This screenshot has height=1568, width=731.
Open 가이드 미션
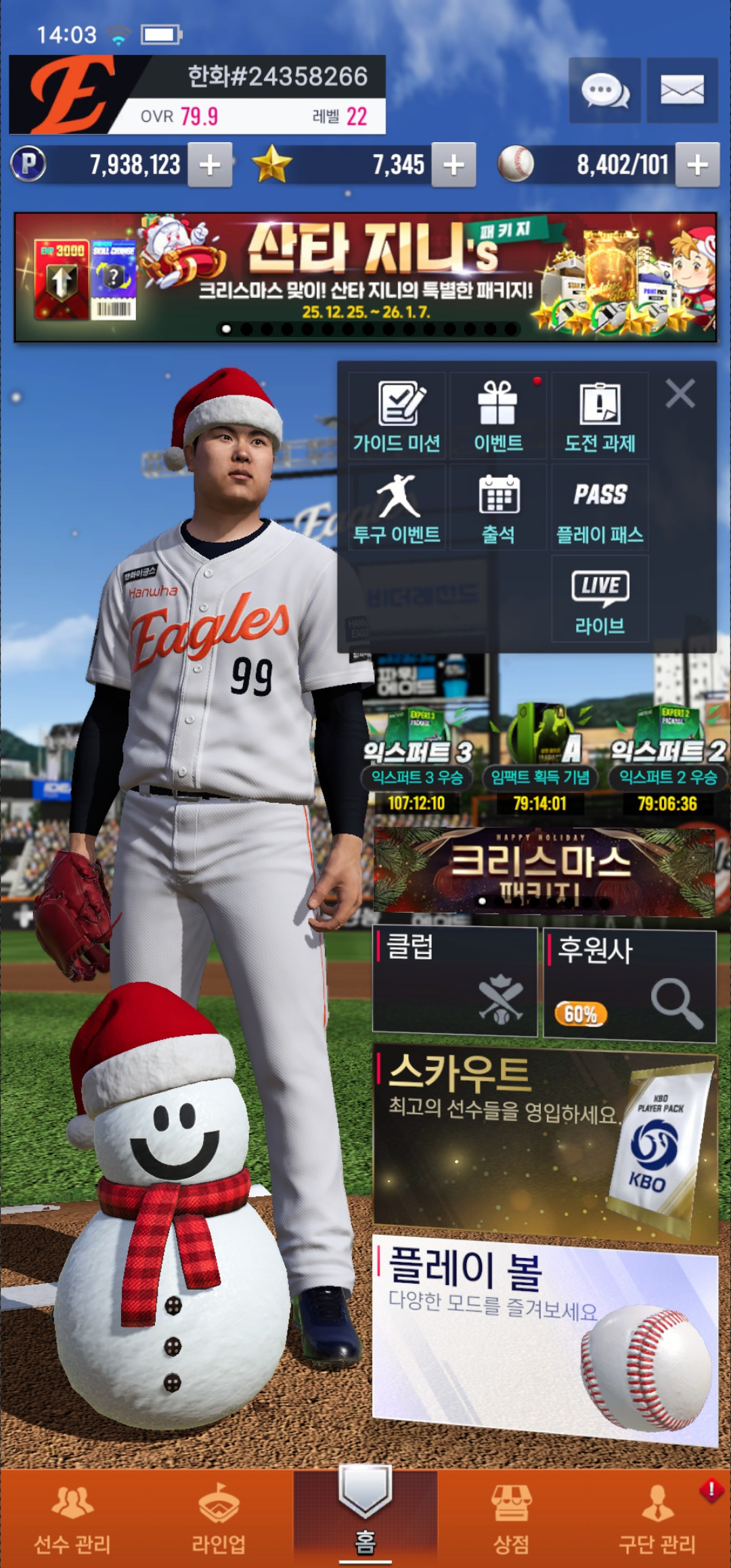tap(397, 416)
